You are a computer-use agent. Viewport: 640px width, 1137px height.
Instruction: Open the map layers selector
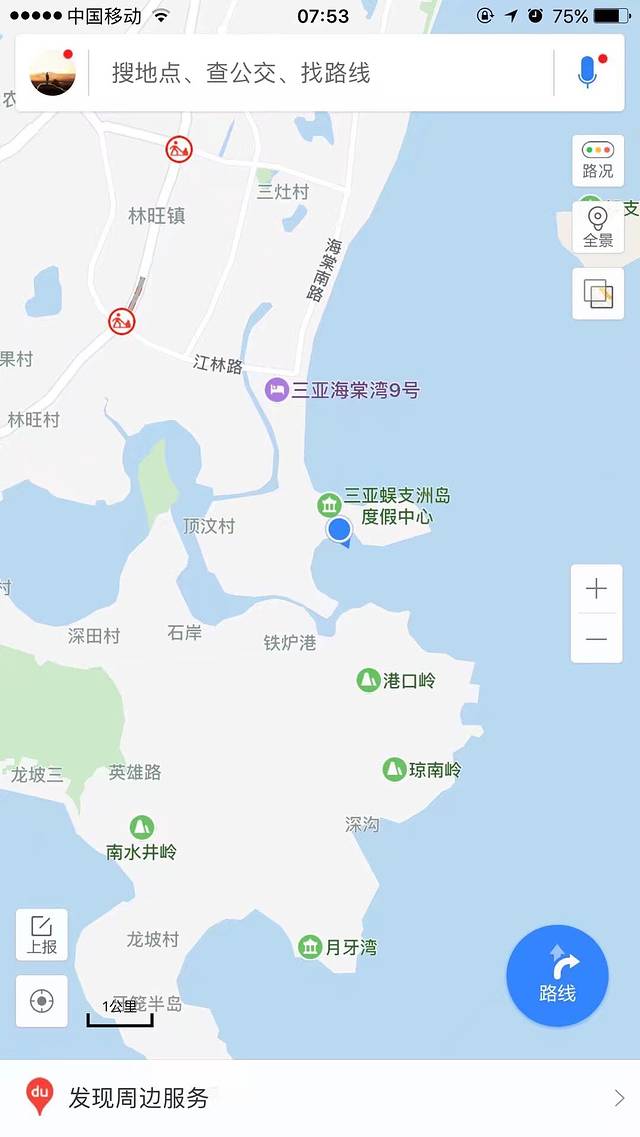pyautogui.click(x=598, y=294)
